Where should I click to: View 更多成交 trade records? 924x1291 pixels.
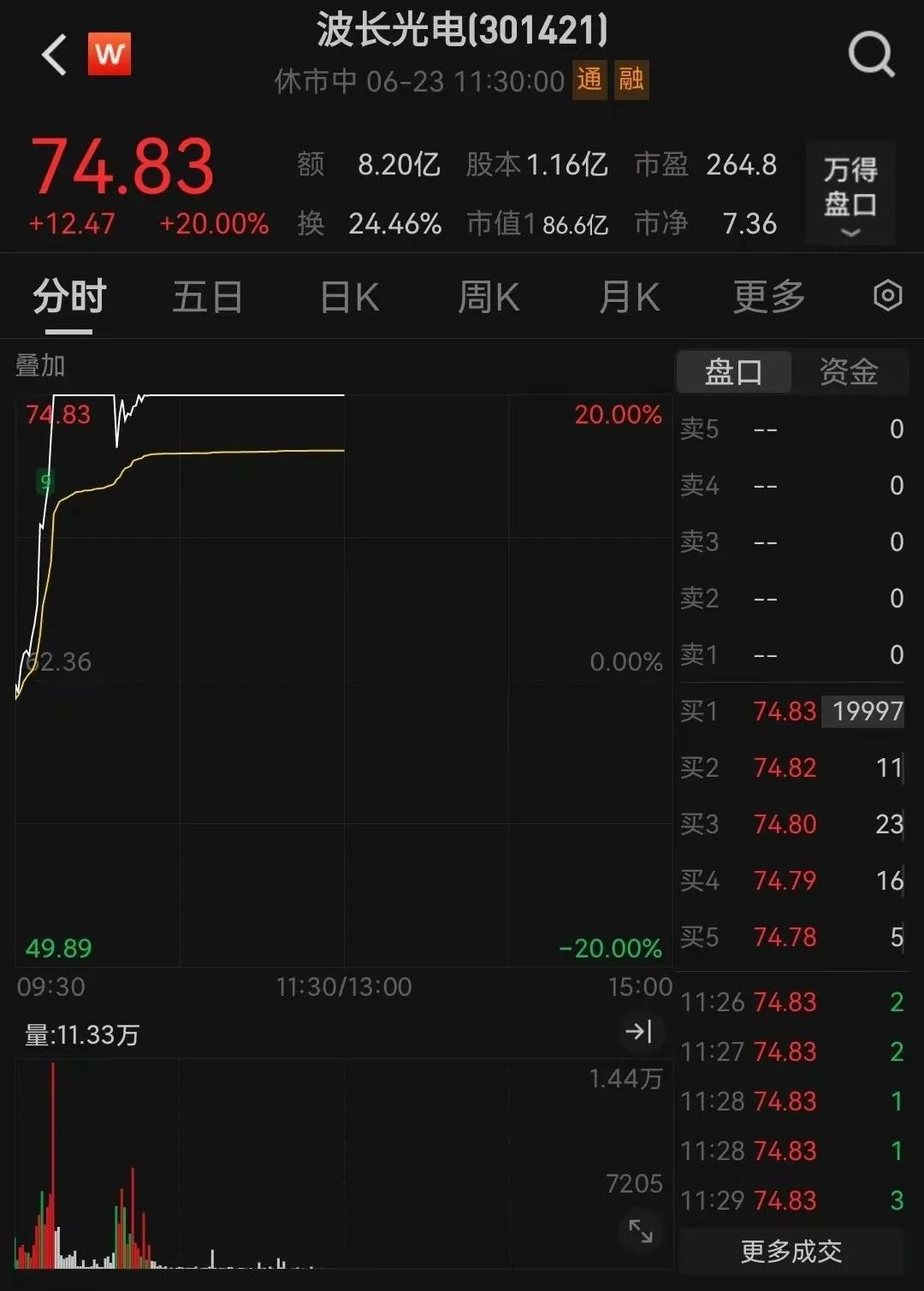791,1252
